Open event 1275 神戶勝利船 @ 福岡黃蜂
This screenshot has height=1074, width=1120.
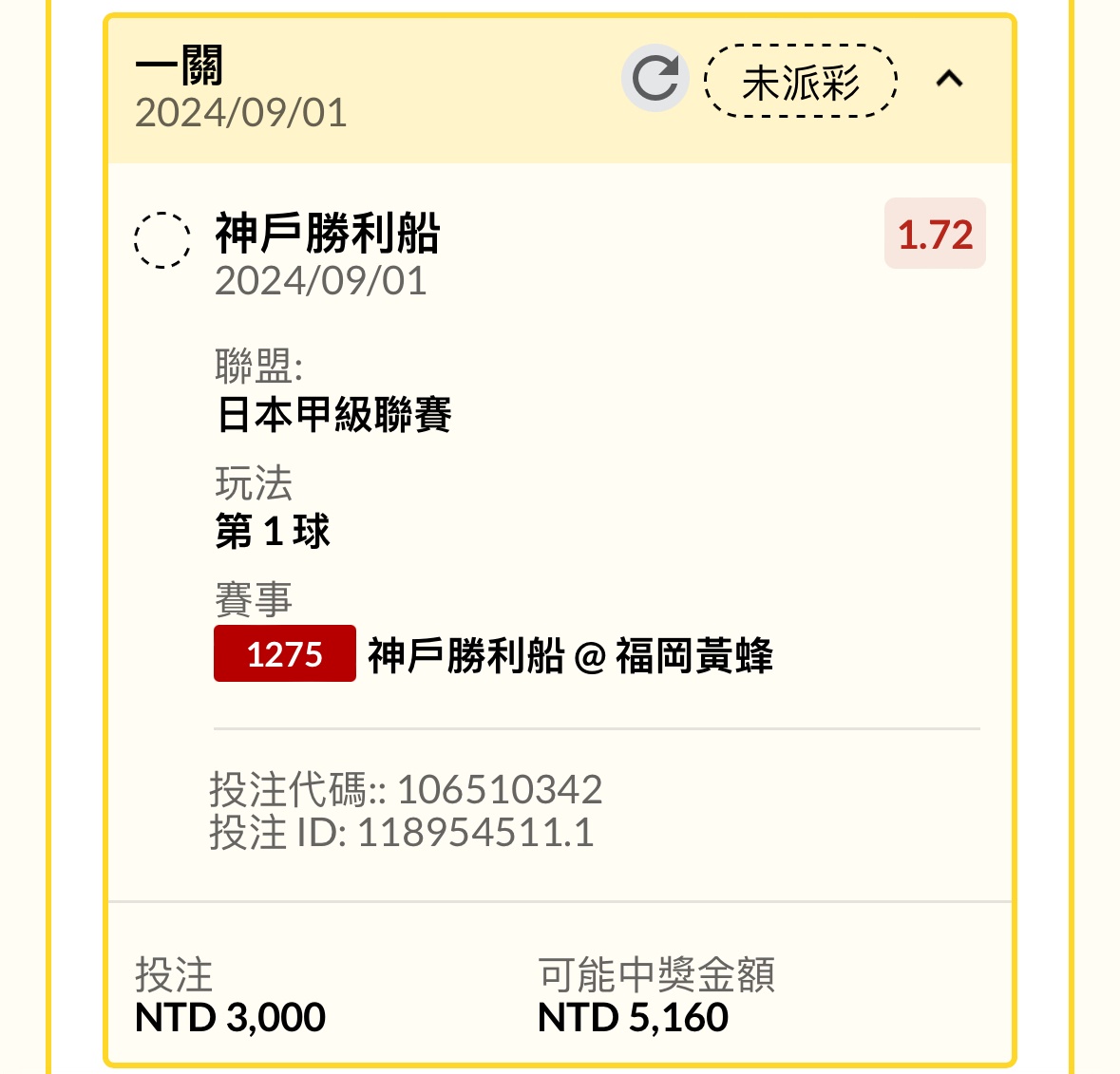(494, 654)
